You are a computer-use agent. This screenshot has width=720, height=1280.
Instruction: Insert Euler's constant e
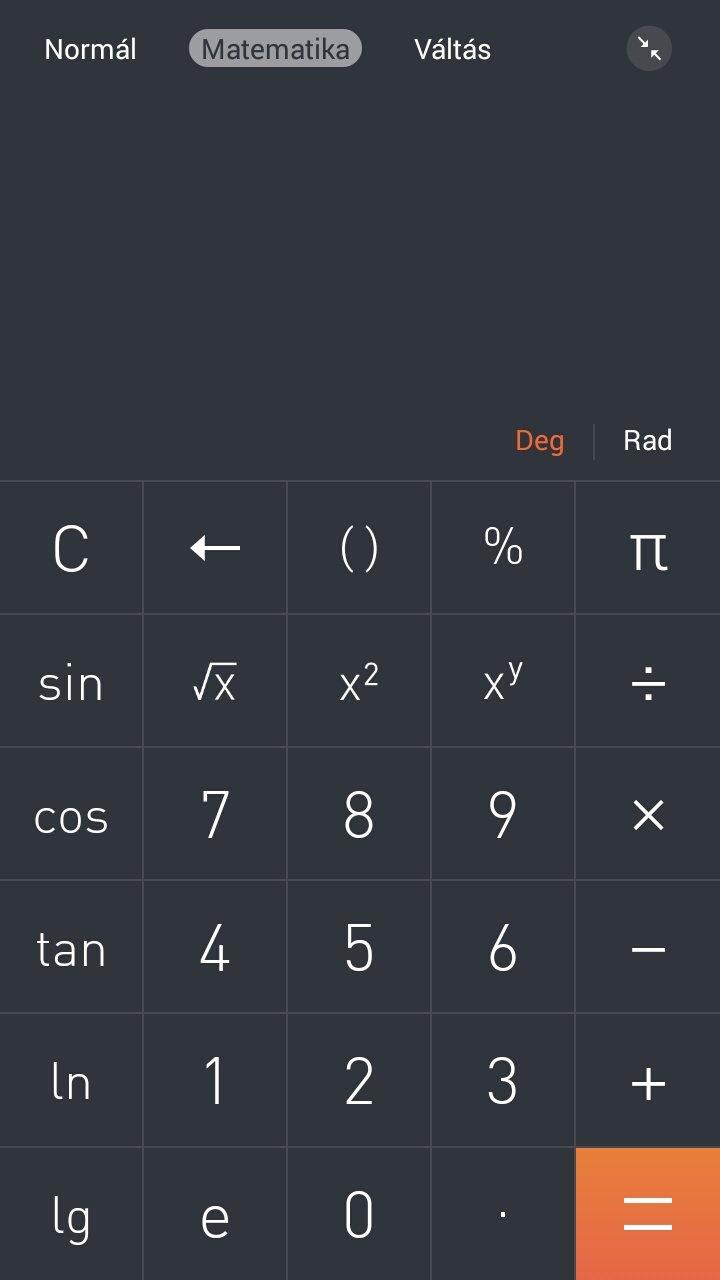click(215, 1214)
